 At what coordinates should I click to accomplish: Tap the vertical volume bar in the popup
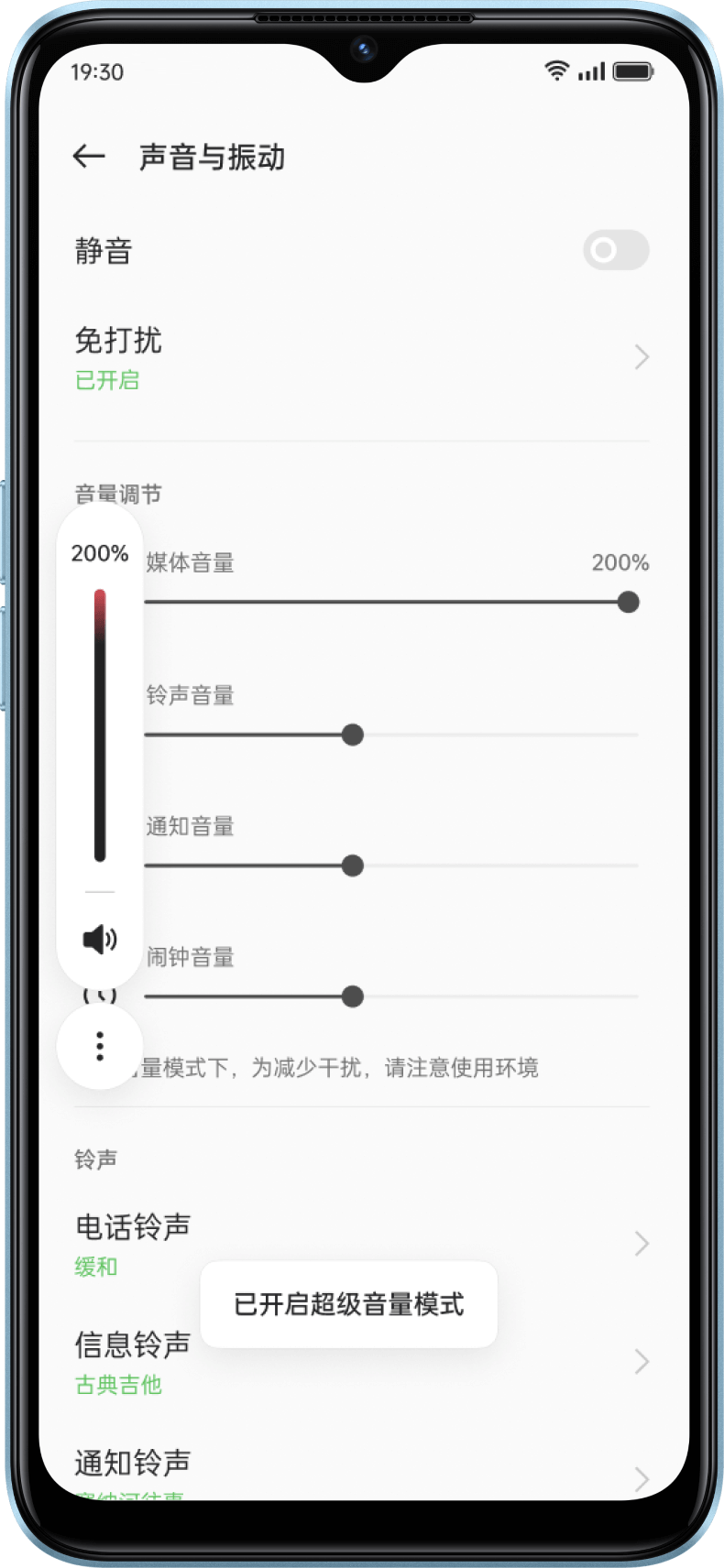(x=100, y=725)
